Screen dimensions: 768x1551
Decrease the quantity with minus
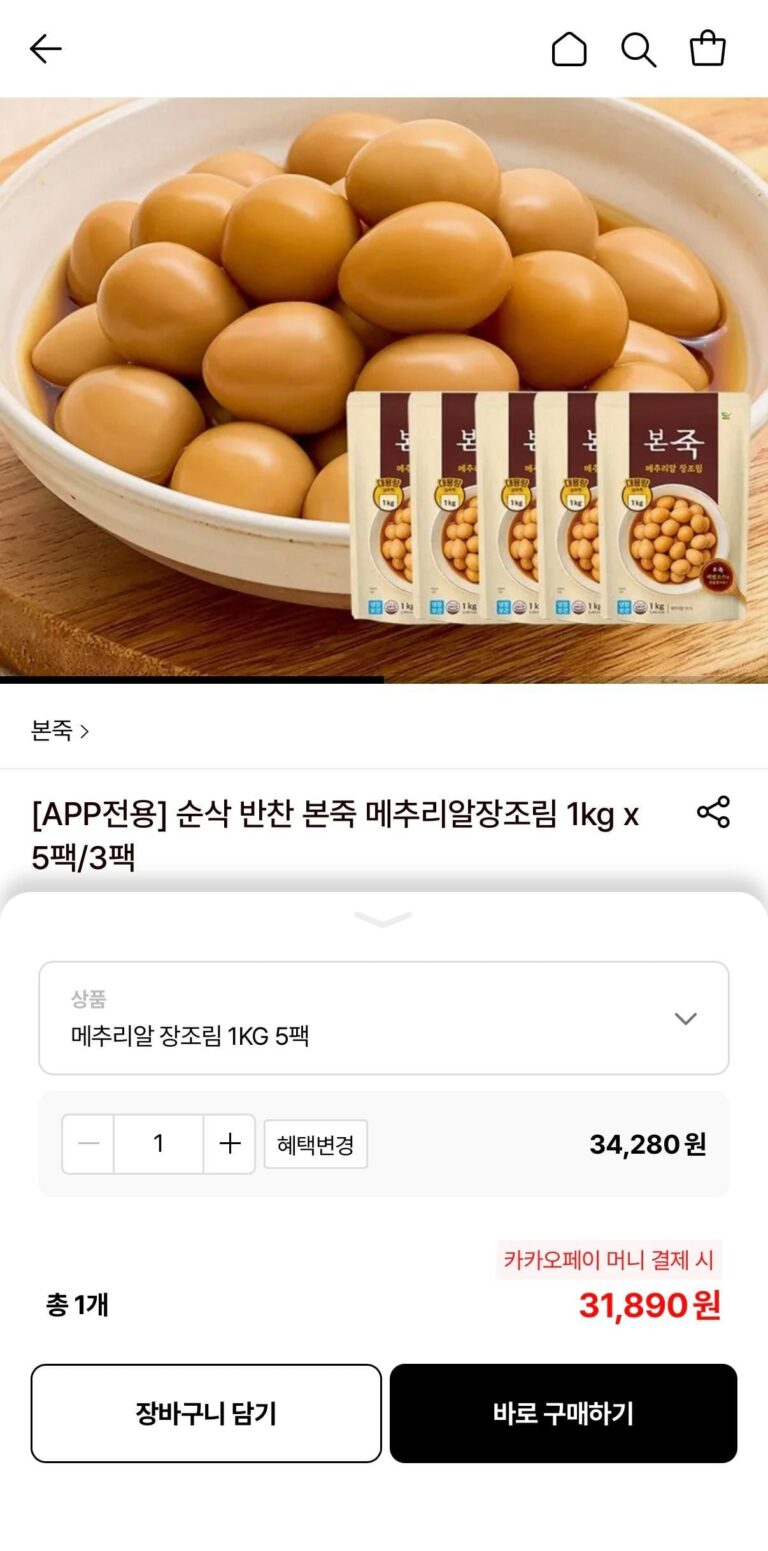88,1144
